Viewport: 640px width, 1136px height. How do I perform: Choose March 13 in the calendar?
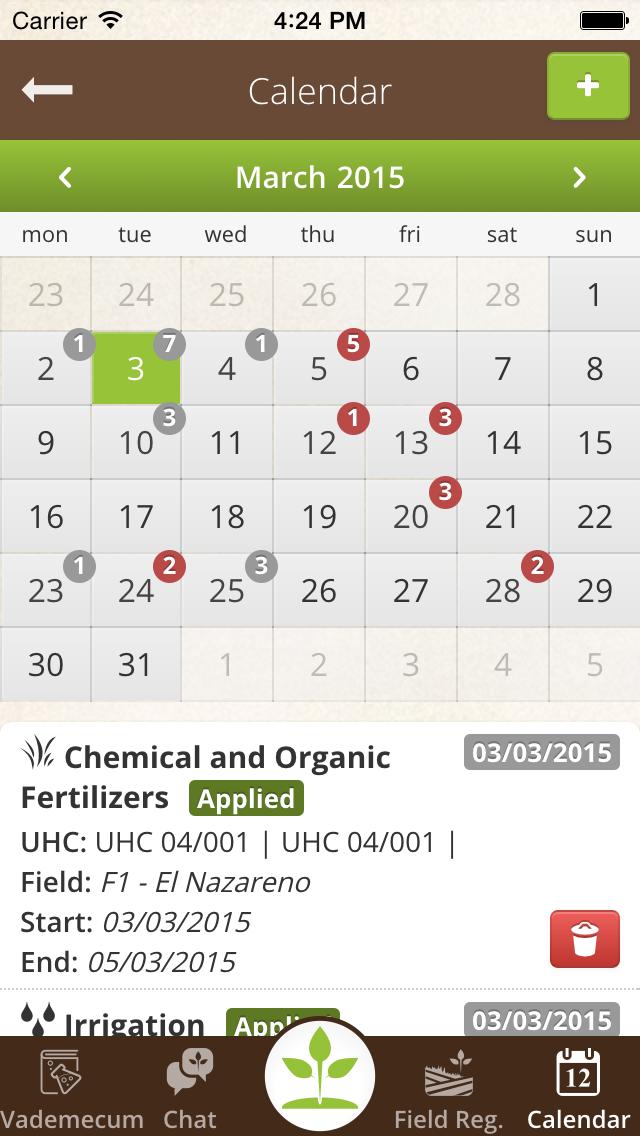(411, 443)
